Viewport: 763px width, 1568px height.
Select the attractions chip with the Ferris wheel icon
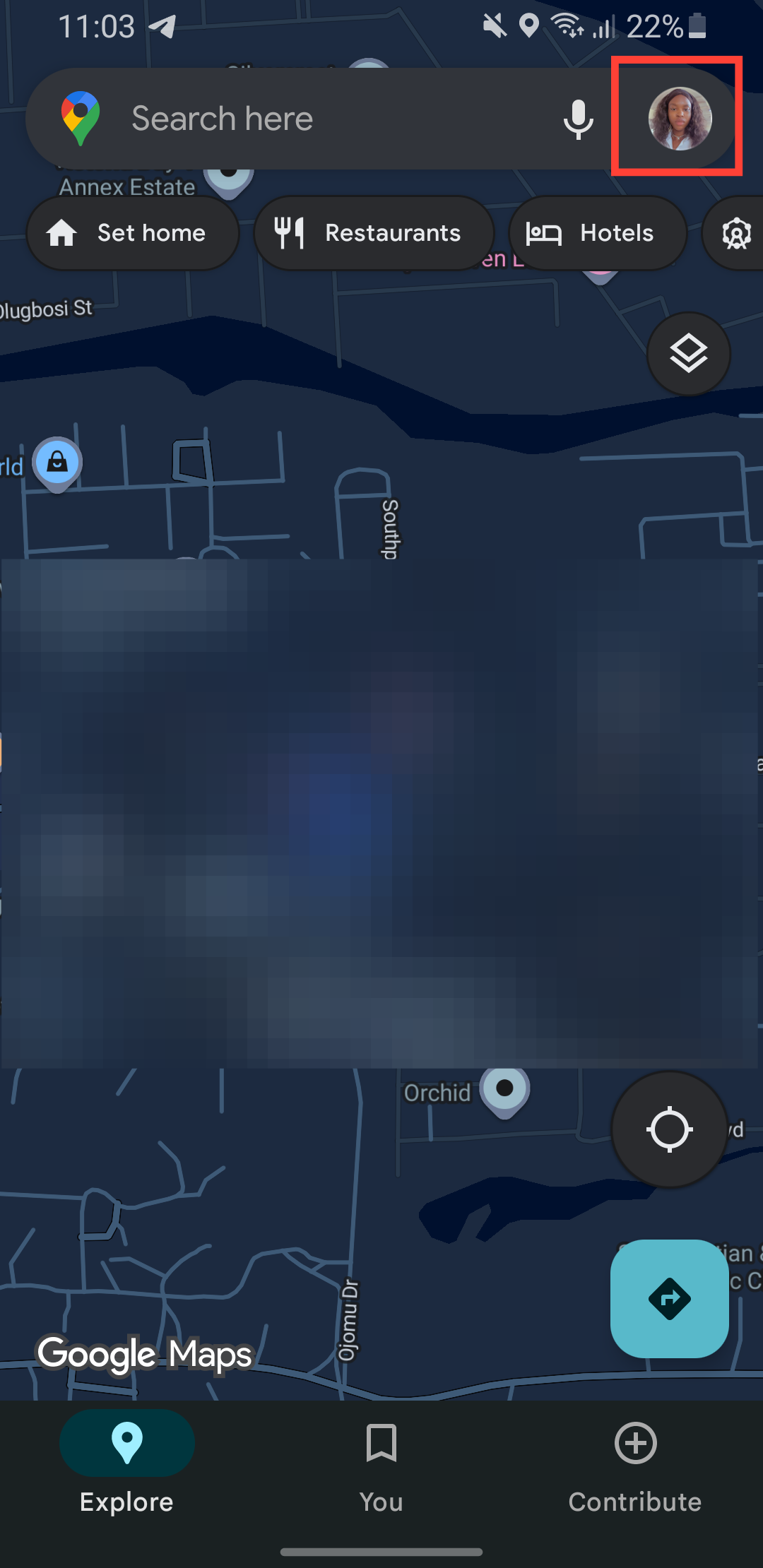click(736, 233)
